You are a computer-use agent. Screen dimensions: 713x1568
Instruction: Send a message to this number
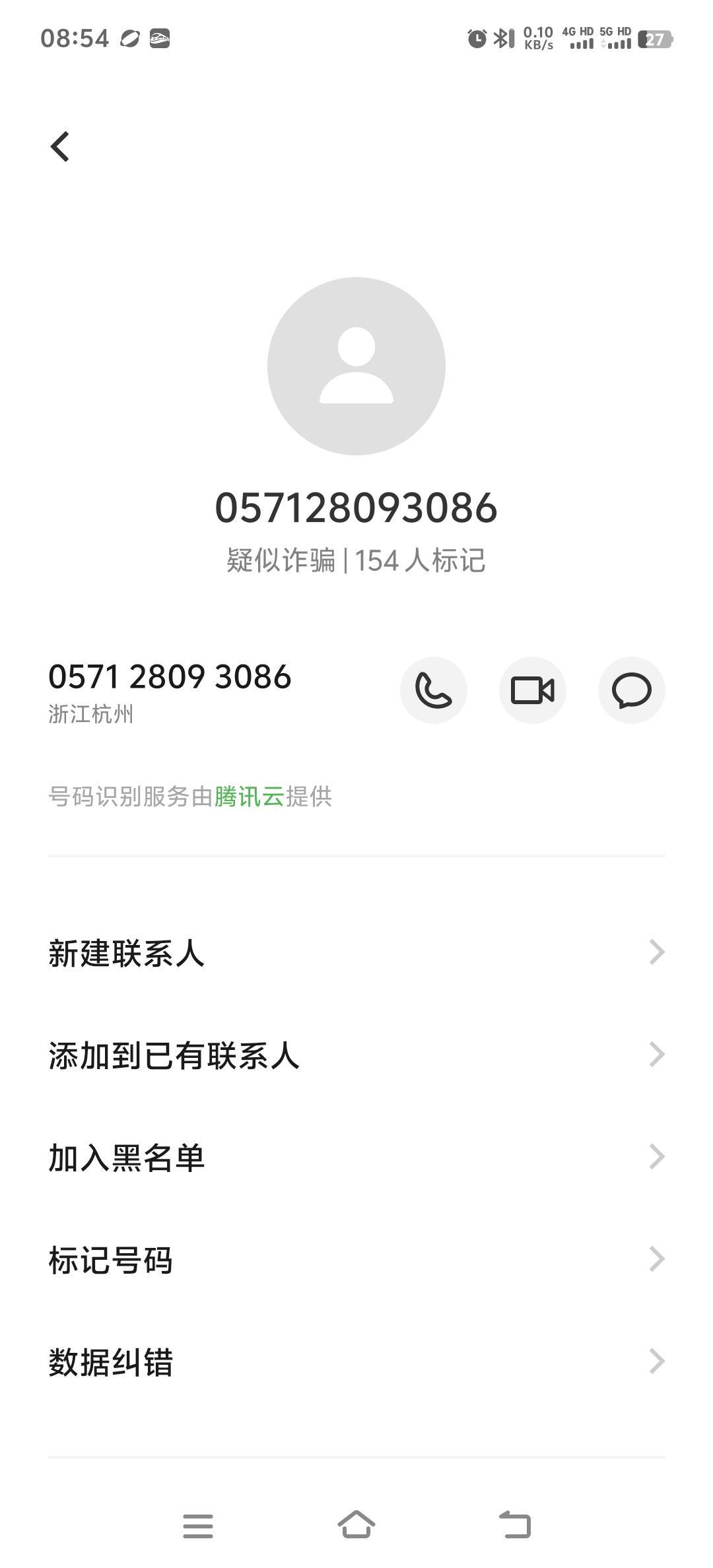click(632, 690)
